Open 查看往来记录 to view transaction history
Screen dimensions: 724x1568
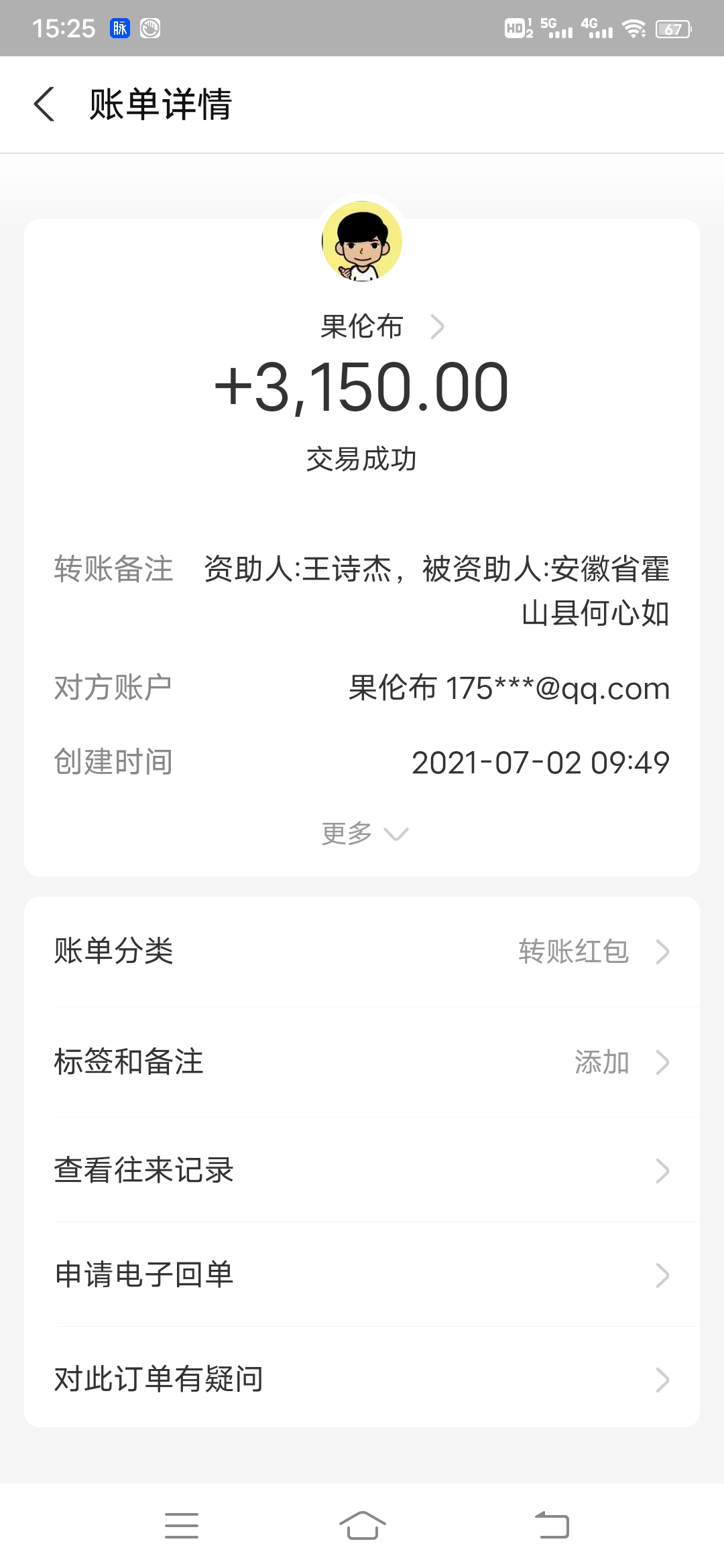coord(362,1170)
